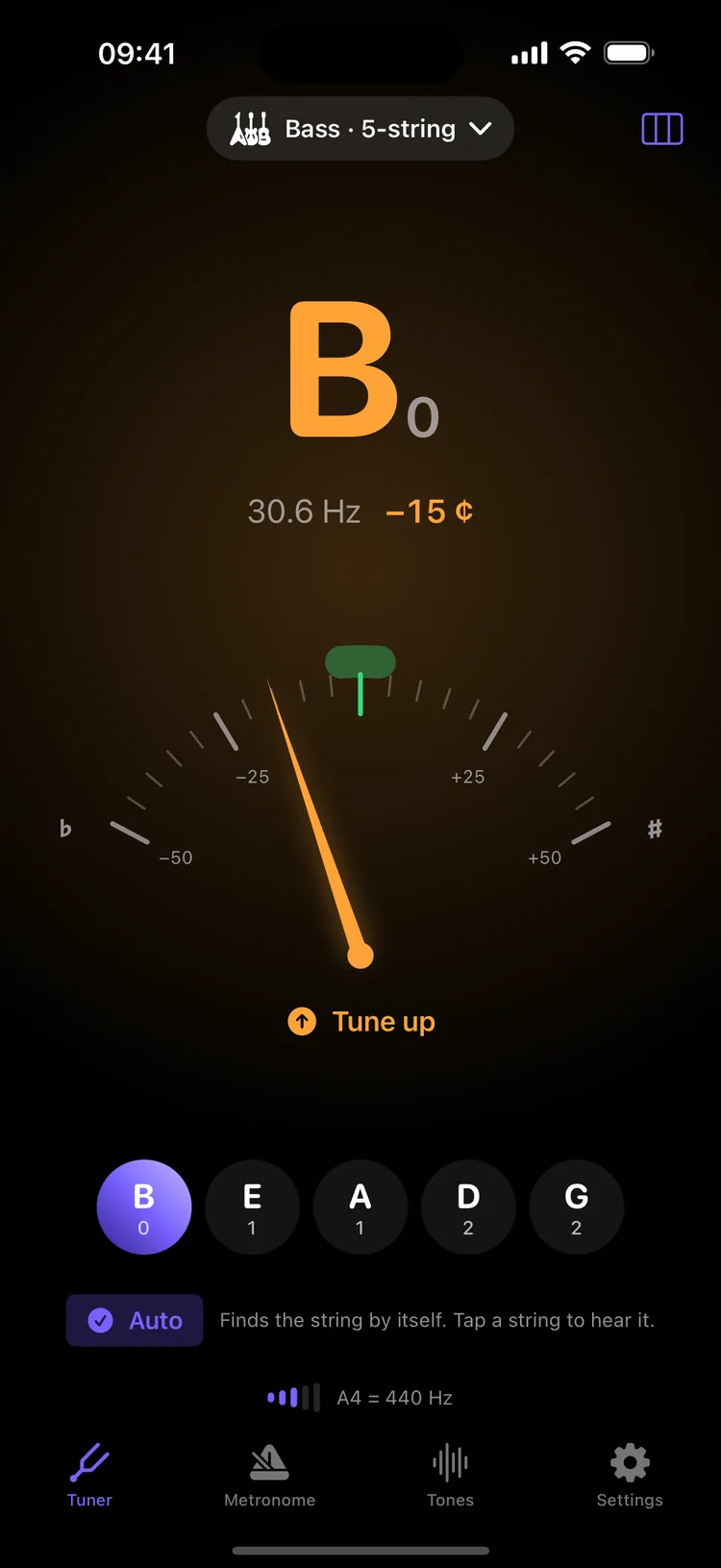The height and width of the screenshot is (1568, 721).
Task: Switch to the Metronome tab
Action: pyautogui.click(x=269, y=1476)
